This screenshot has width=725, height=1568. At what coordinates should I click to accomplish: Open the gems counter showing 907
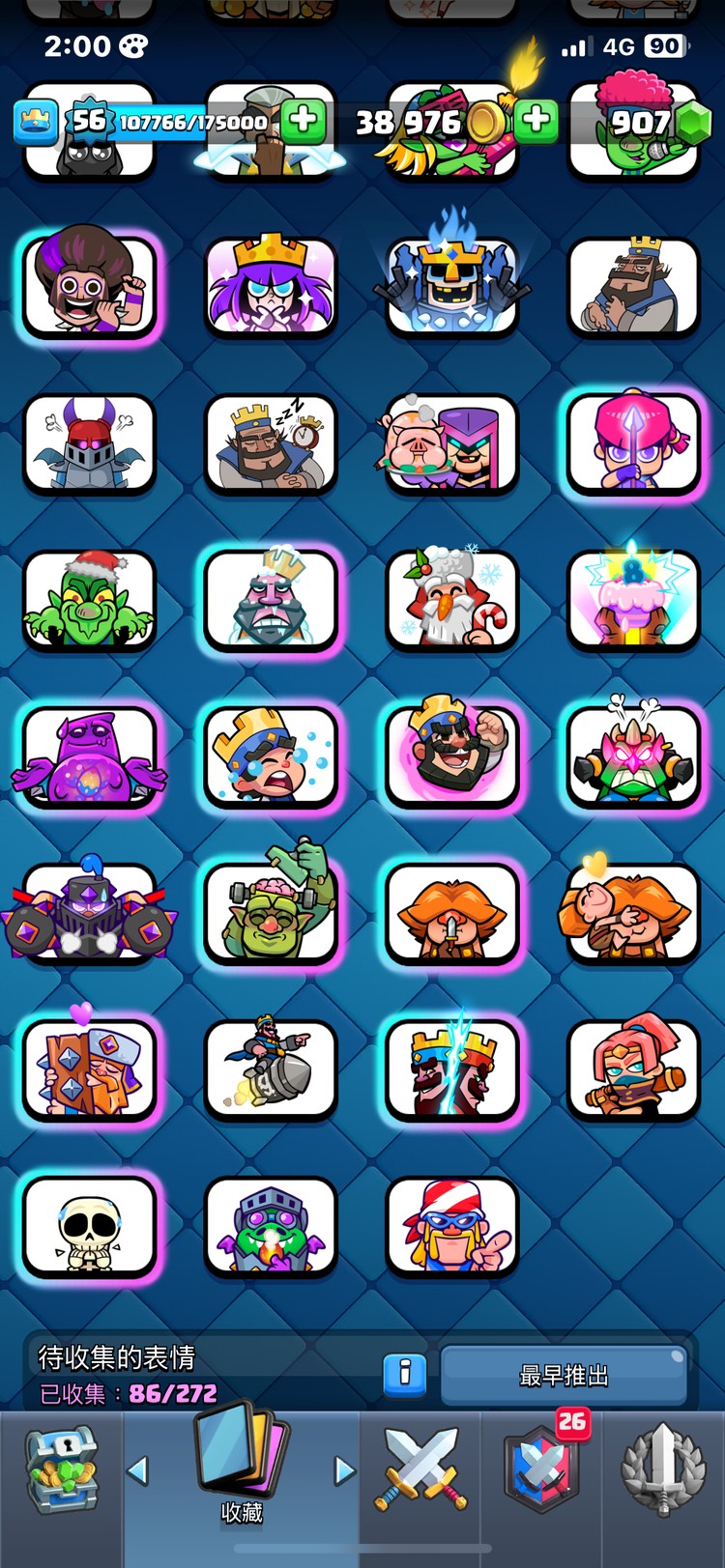(x=648, y=122)
